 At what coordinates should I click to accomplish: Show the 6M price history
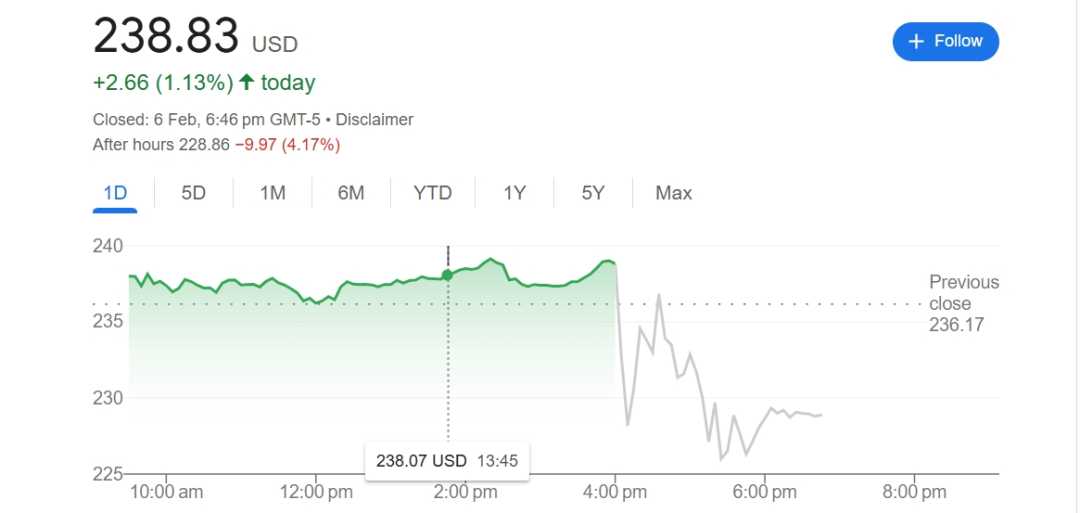350,193
